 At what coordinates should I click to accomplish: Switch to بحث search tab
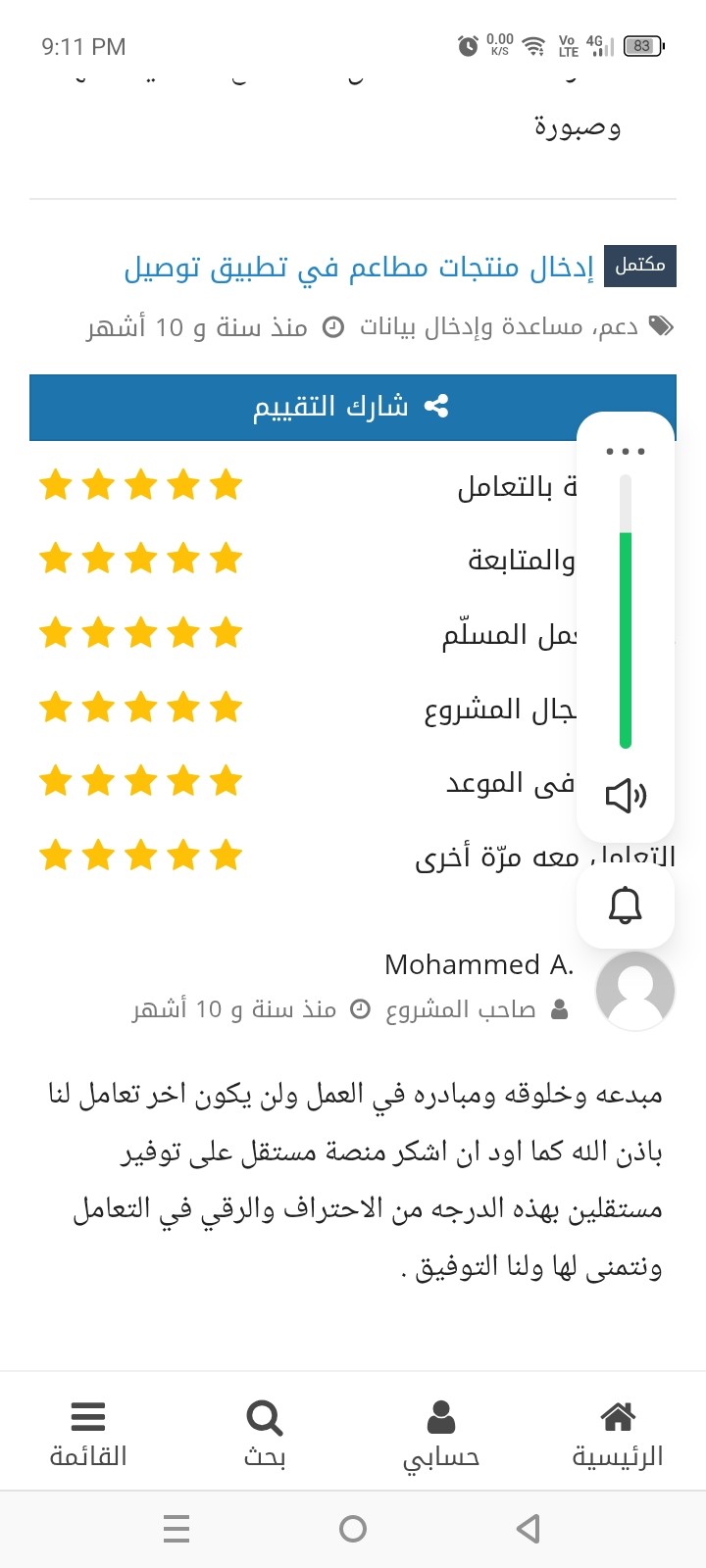coord(265,1434)
